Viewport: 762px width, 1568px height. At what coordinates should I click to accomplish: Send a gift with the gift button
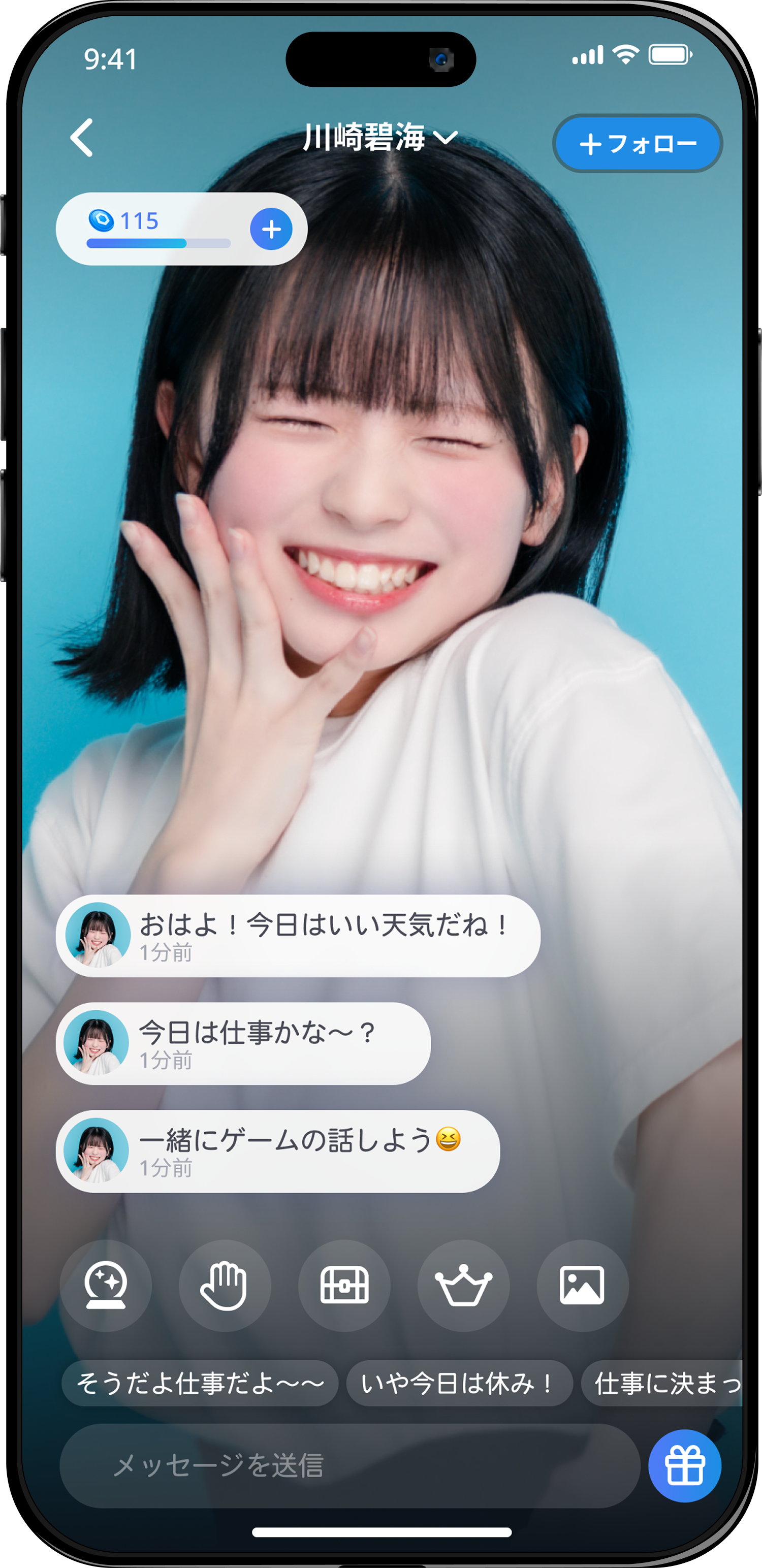click(684, 1465)
